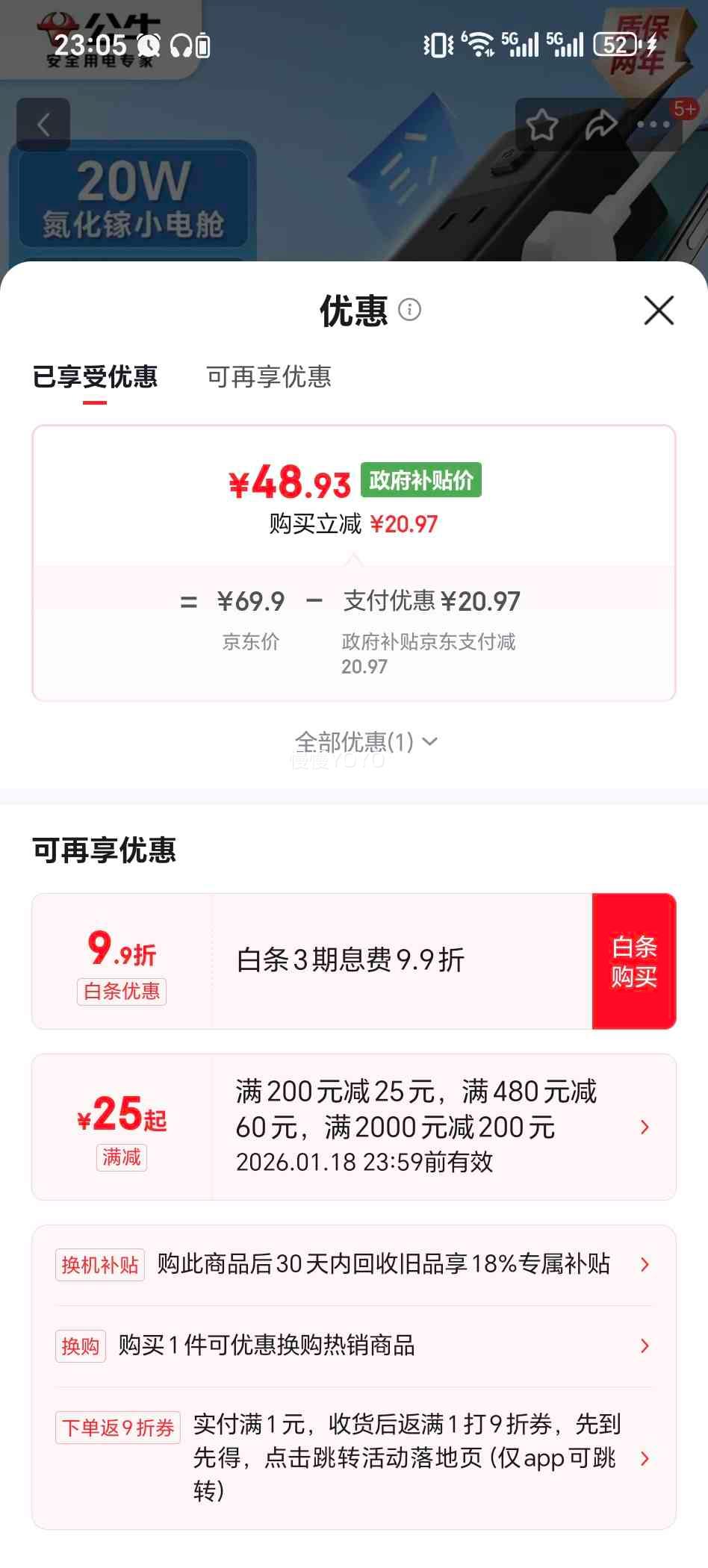Image resolution: width=708 pixels, height=1568 pixels.
Task: Tap the back arrow on the product banner
Action: click(43, 125)
